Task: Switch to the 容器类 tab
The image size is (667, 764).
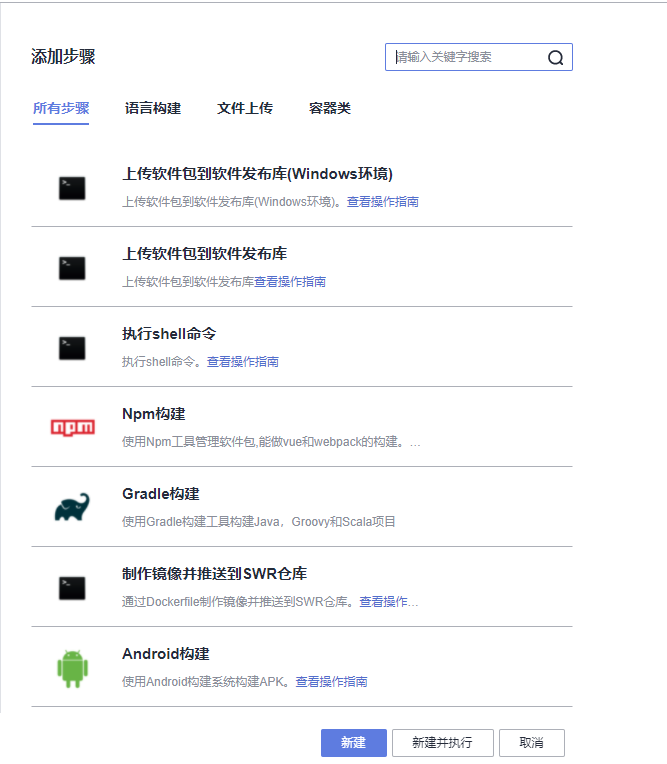Action: (x=330, y=108)
